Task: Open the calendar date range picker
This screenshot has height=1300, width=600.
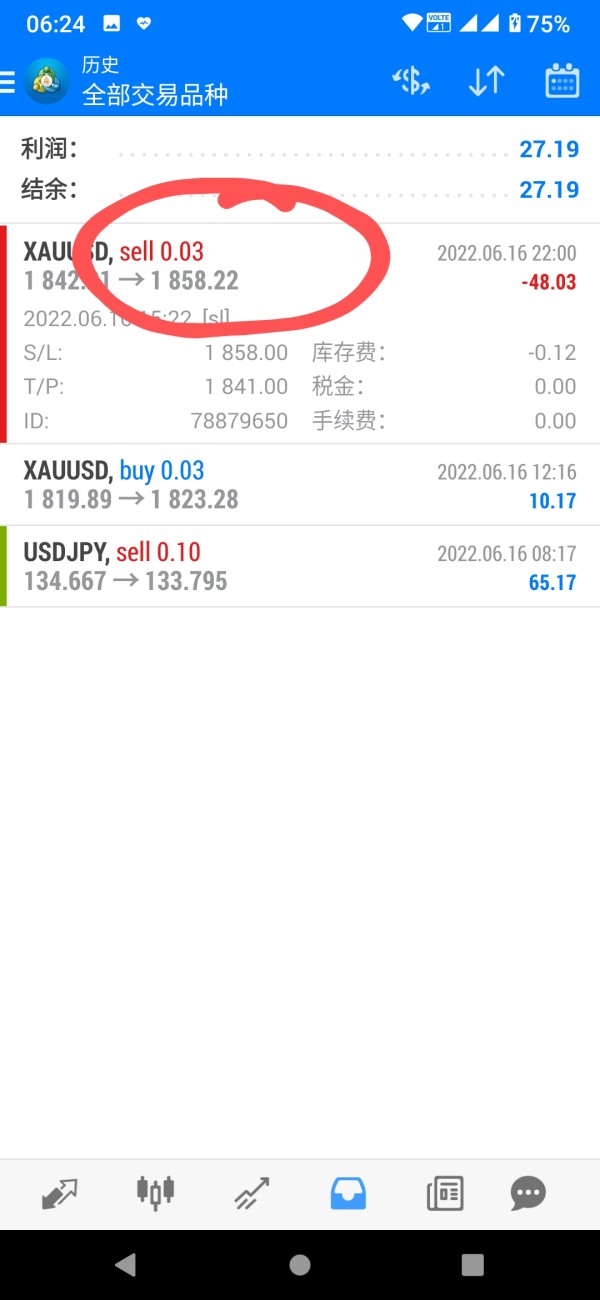Action: [562, 81]
